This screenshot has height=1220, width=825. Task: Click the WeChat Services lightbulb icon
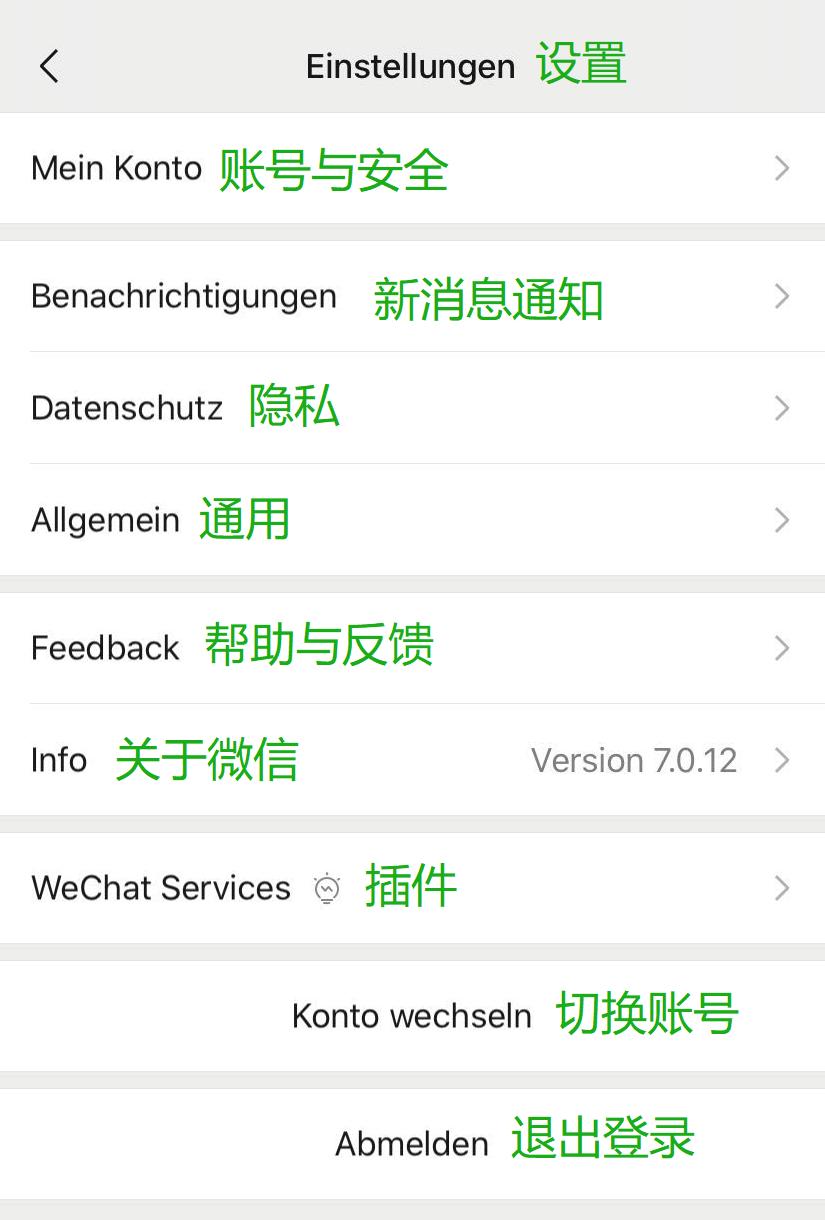click(328, 888)
